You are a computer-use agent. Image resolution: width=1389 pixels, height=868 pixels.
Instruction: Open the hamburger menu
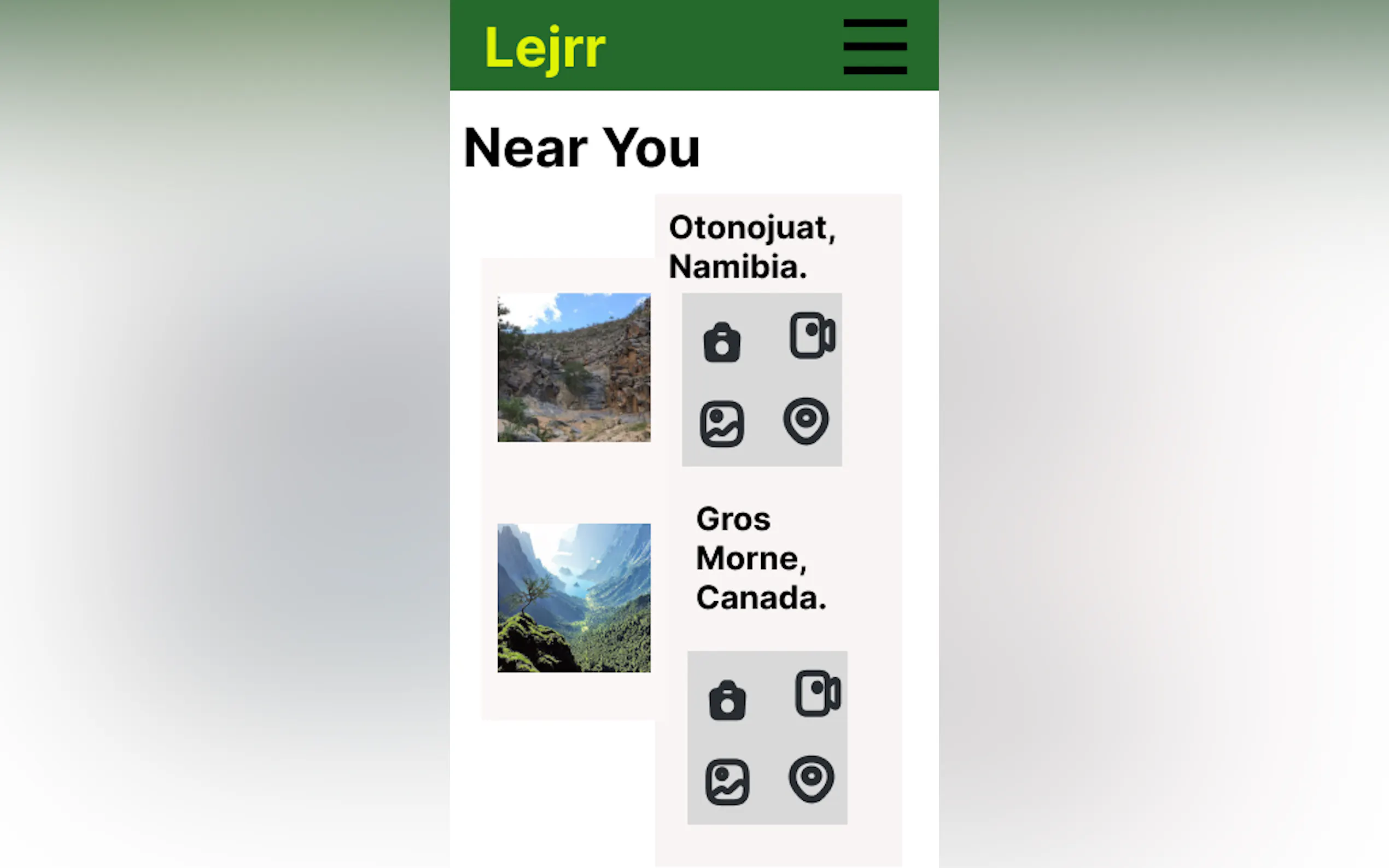tap(874, 46)
